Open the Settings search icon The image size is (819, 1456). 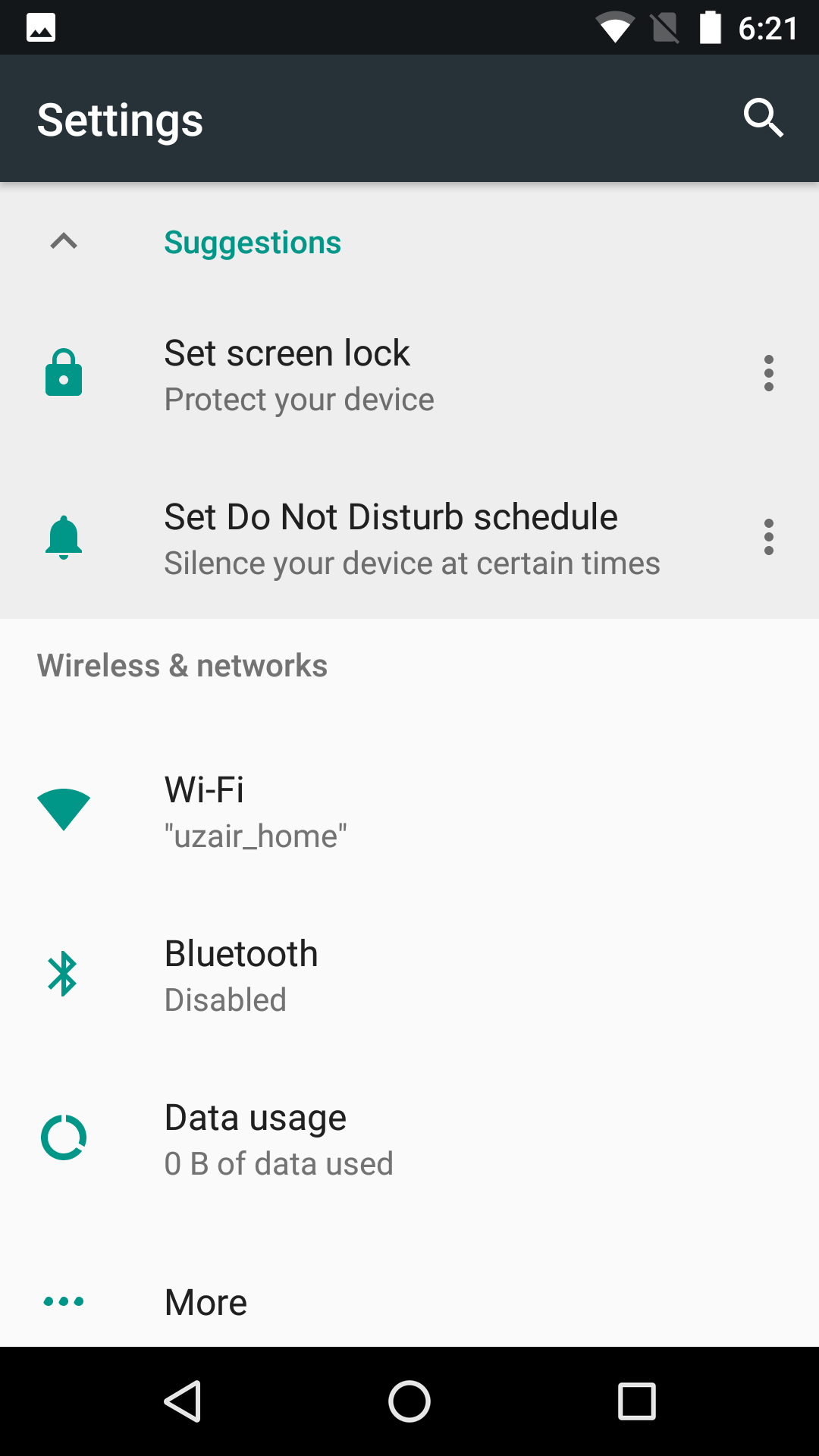[762, 118]
